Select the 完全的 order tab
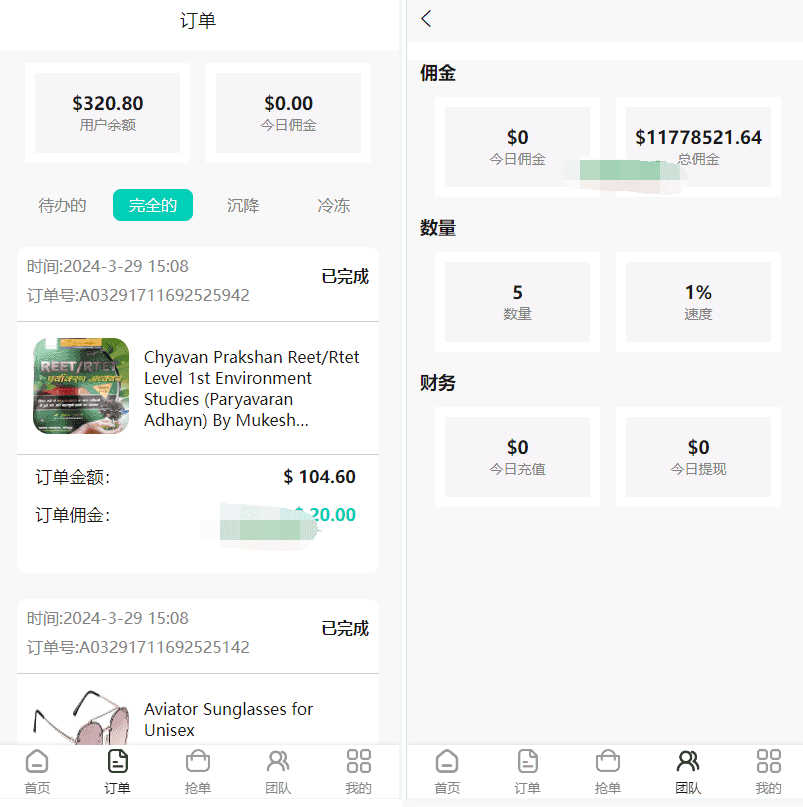The width and height of the screenshot is (803, 807). click(x=153, y=206)
